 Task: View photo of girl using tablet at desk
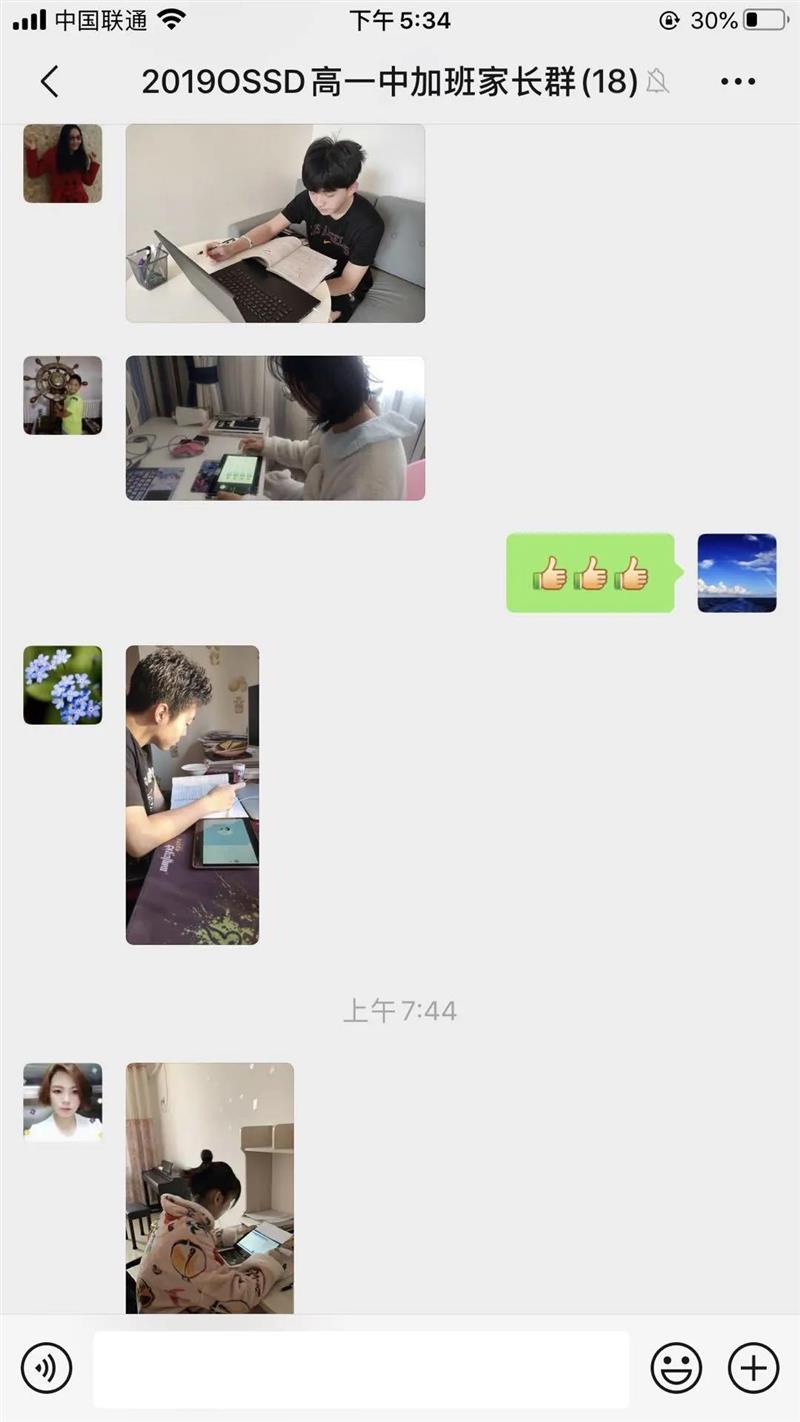click(x=275, y=428)
